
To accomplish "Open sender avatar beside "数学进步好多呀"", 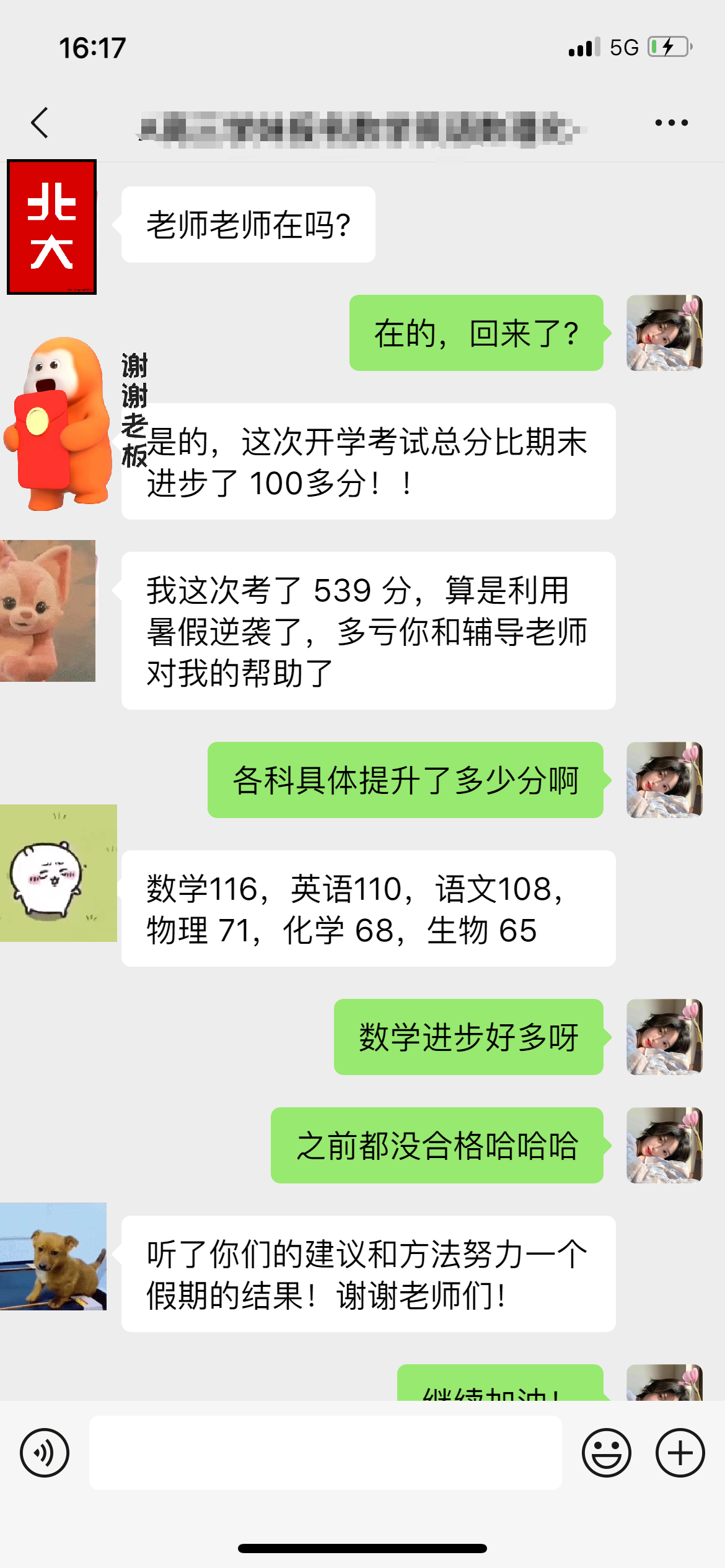I will pos(664,1037).
